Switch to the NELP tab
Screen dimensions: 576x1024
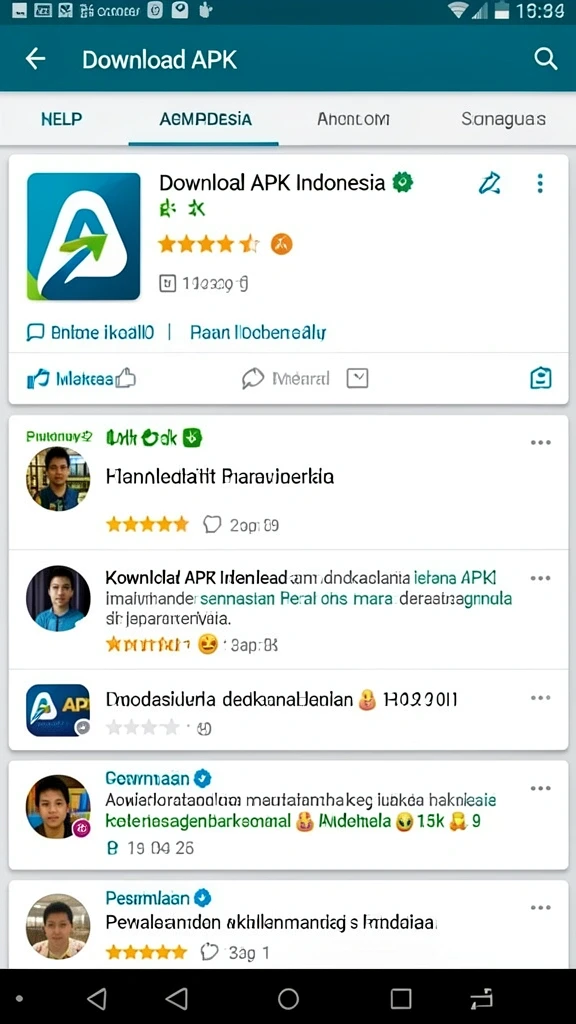[x=61, y=119]
